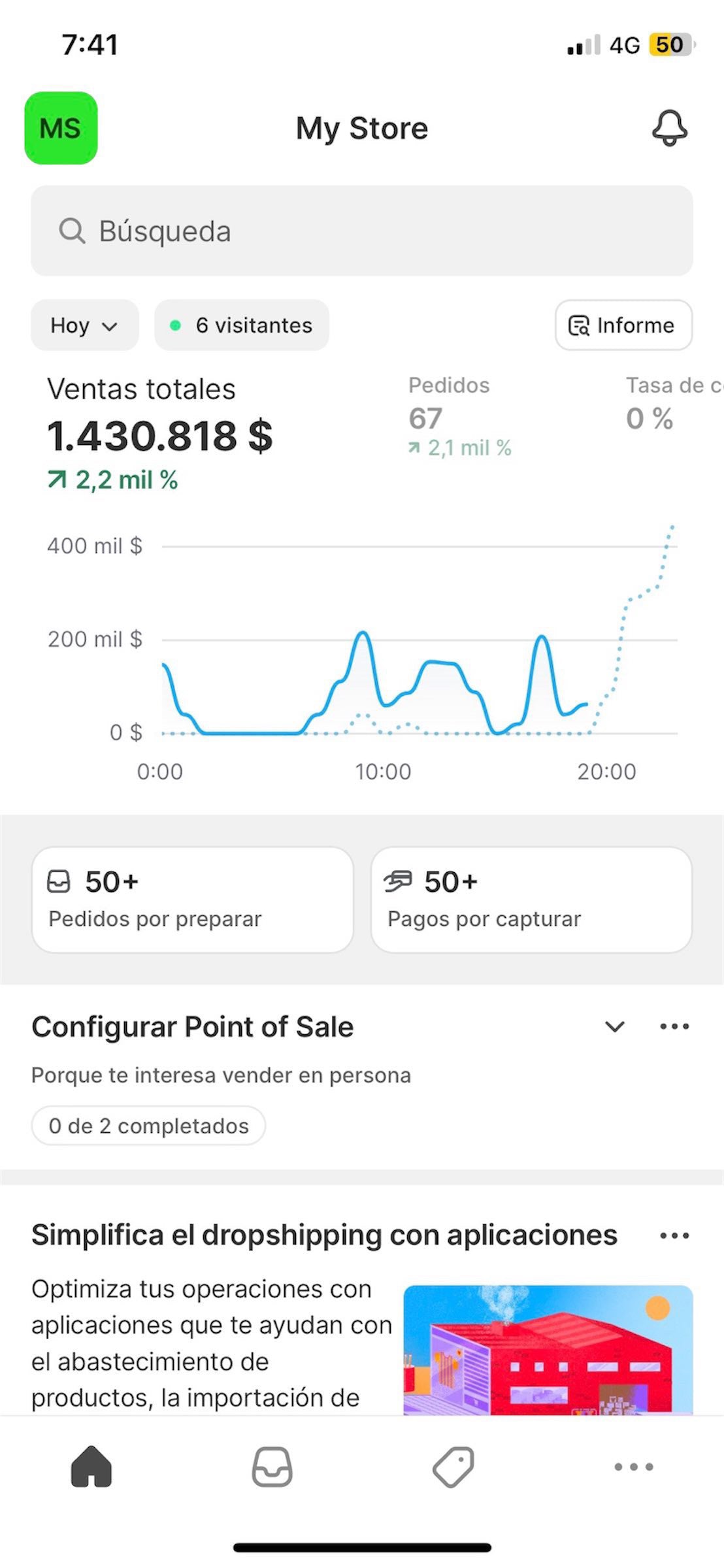Open options for Configurar Point of Sale
The height and width of the screenshot is (1568, 724).
pos(674,1026)
